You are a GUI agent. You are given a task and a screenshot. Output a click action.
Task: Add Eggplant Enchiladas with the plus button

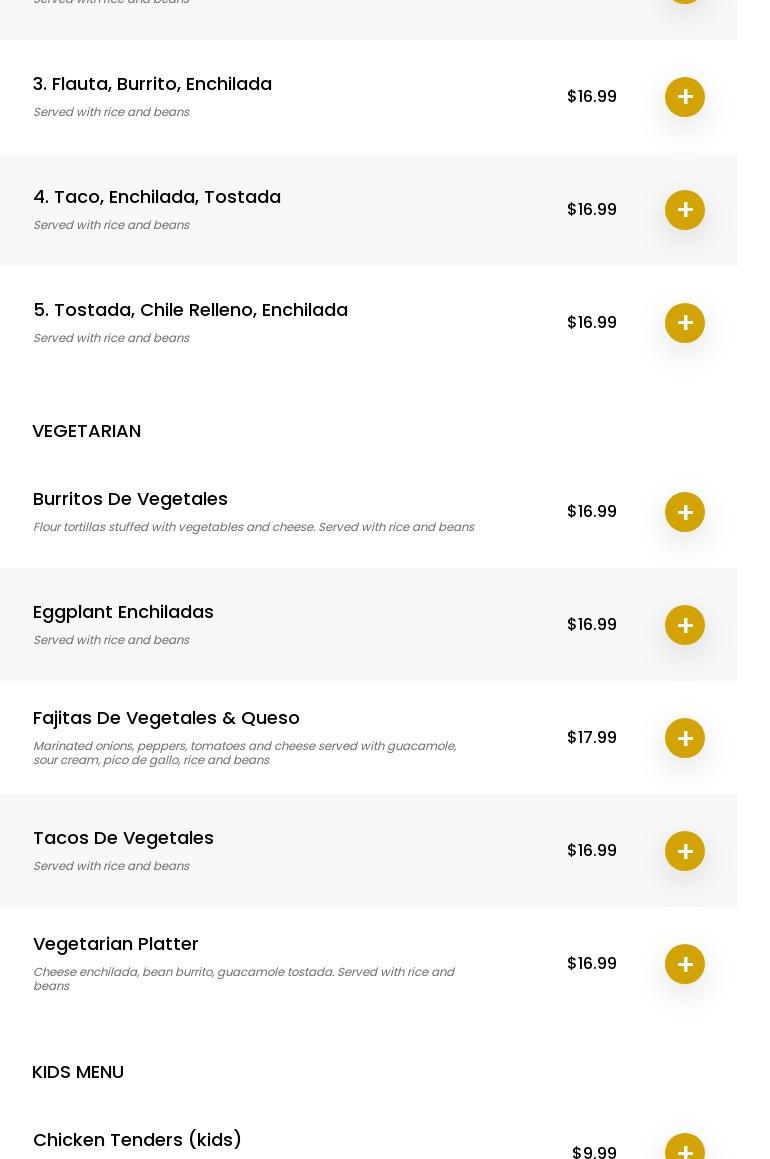[x=685, y=625]
